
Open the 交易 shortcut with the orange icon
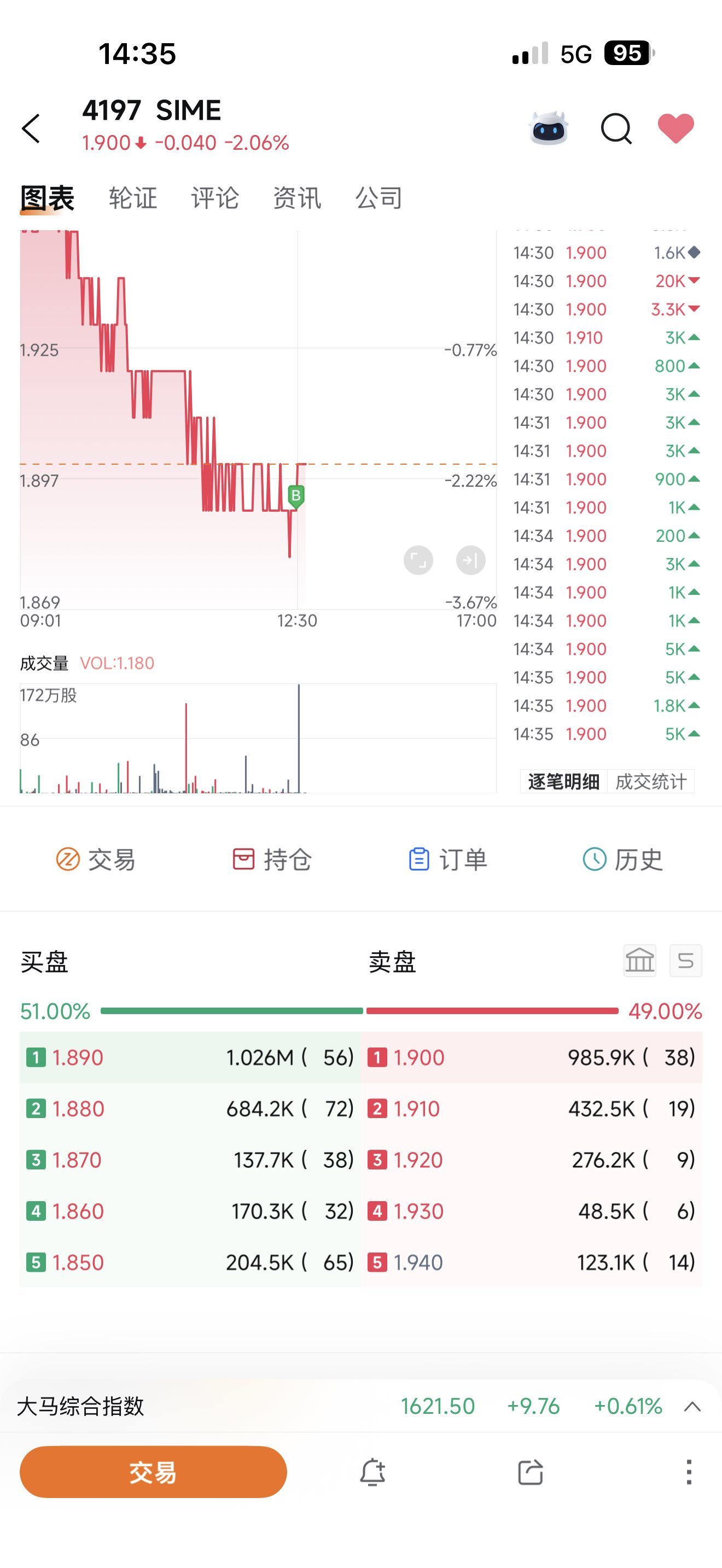pos(96,859)
